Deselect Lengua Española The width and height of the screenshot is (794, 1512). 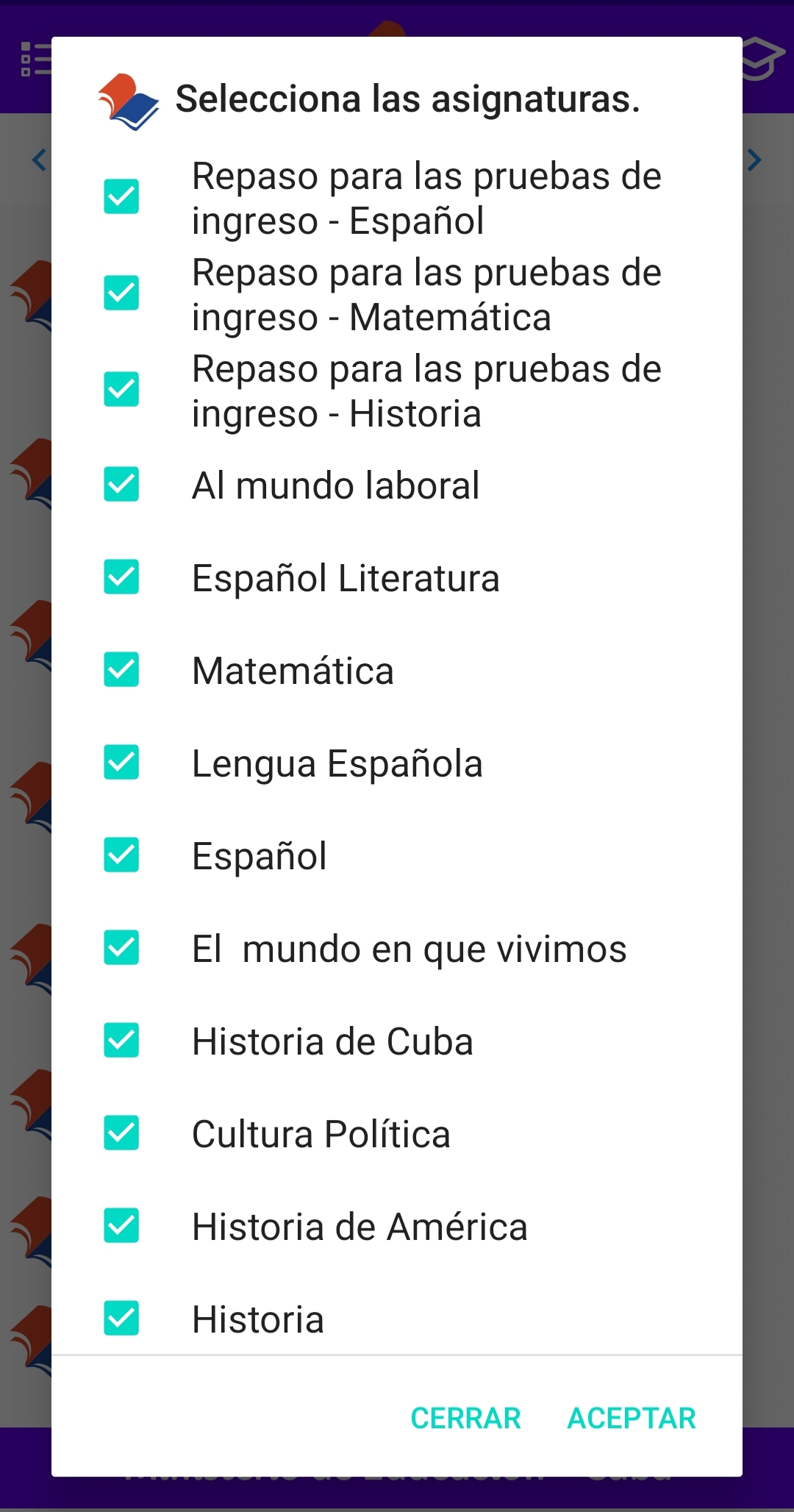pyautogui.click(x=121, y=763)
